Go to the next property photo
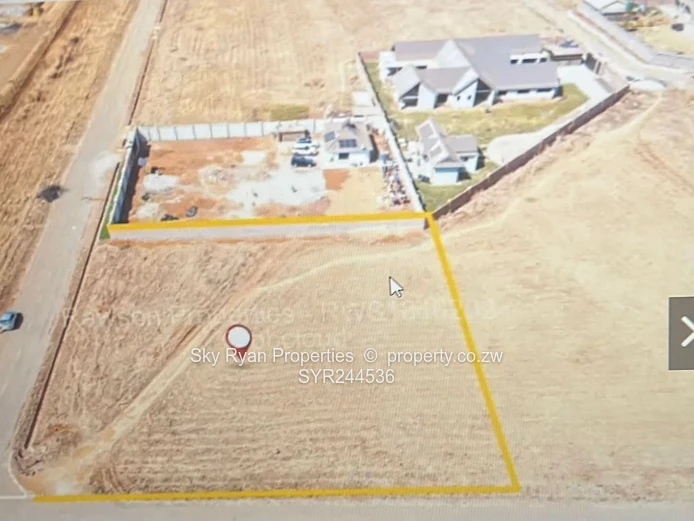The height and width of the screenshot is (521, 694). pos(683,333)
